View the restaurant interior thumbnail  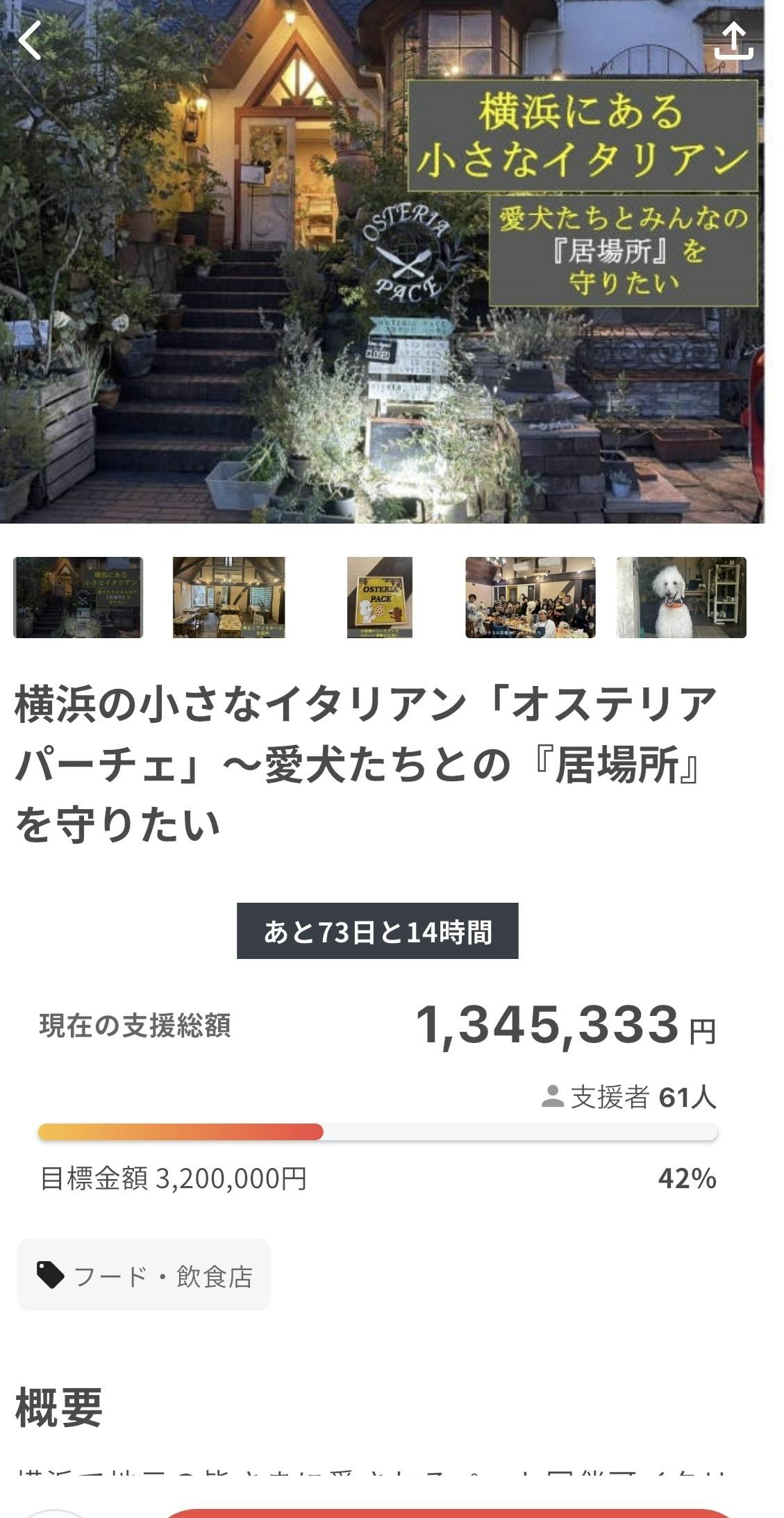click(228, 597)
